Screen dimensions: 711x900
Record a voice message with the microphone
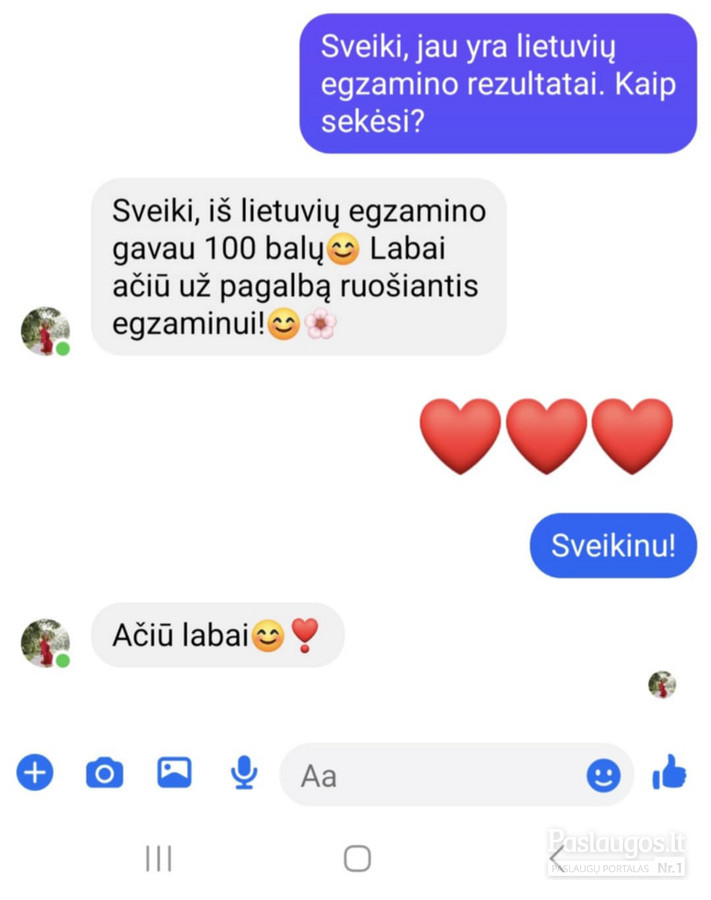click(x=243, y=773)
